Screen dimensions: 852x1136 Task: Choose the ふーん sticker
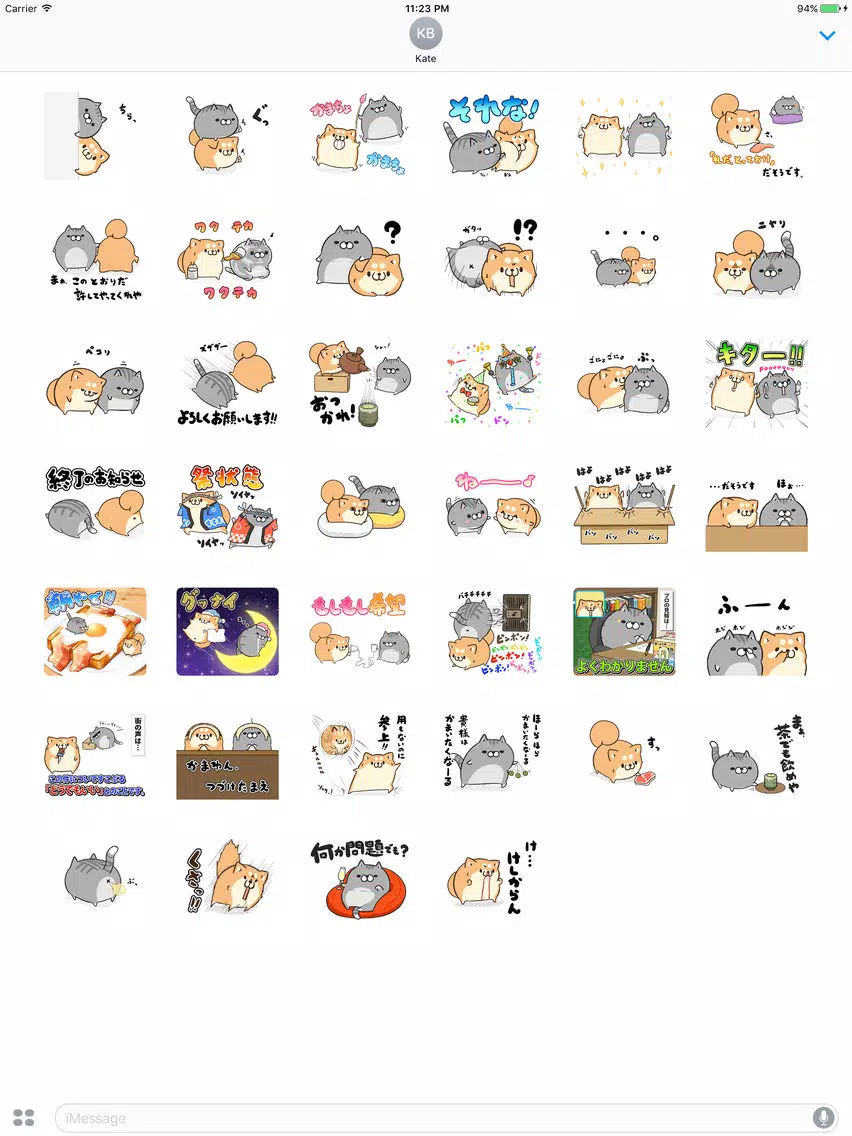click(756, 631)
